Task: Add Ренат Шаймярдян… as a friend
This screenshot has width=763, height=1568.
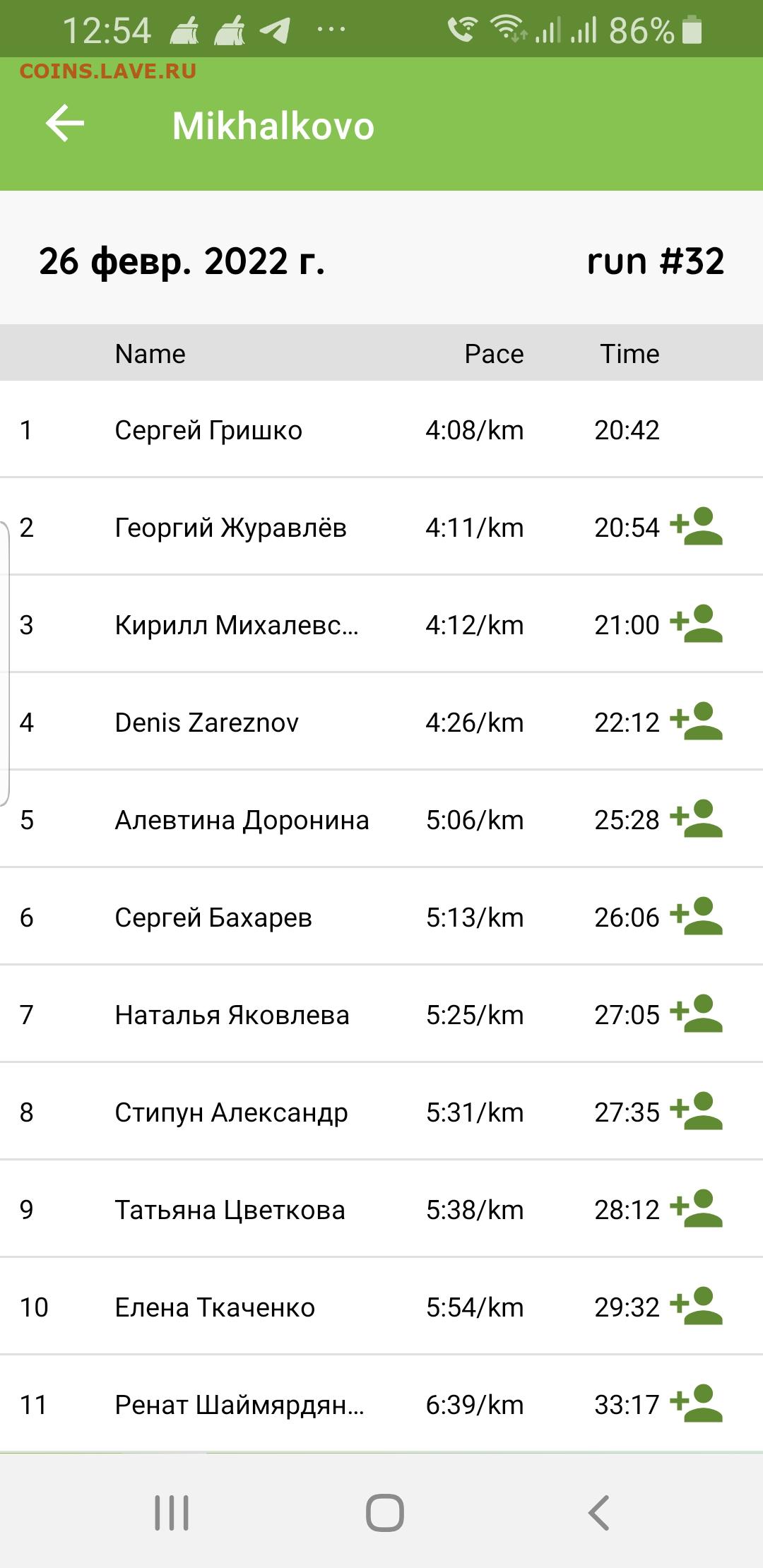Action: click(696, 1404)
